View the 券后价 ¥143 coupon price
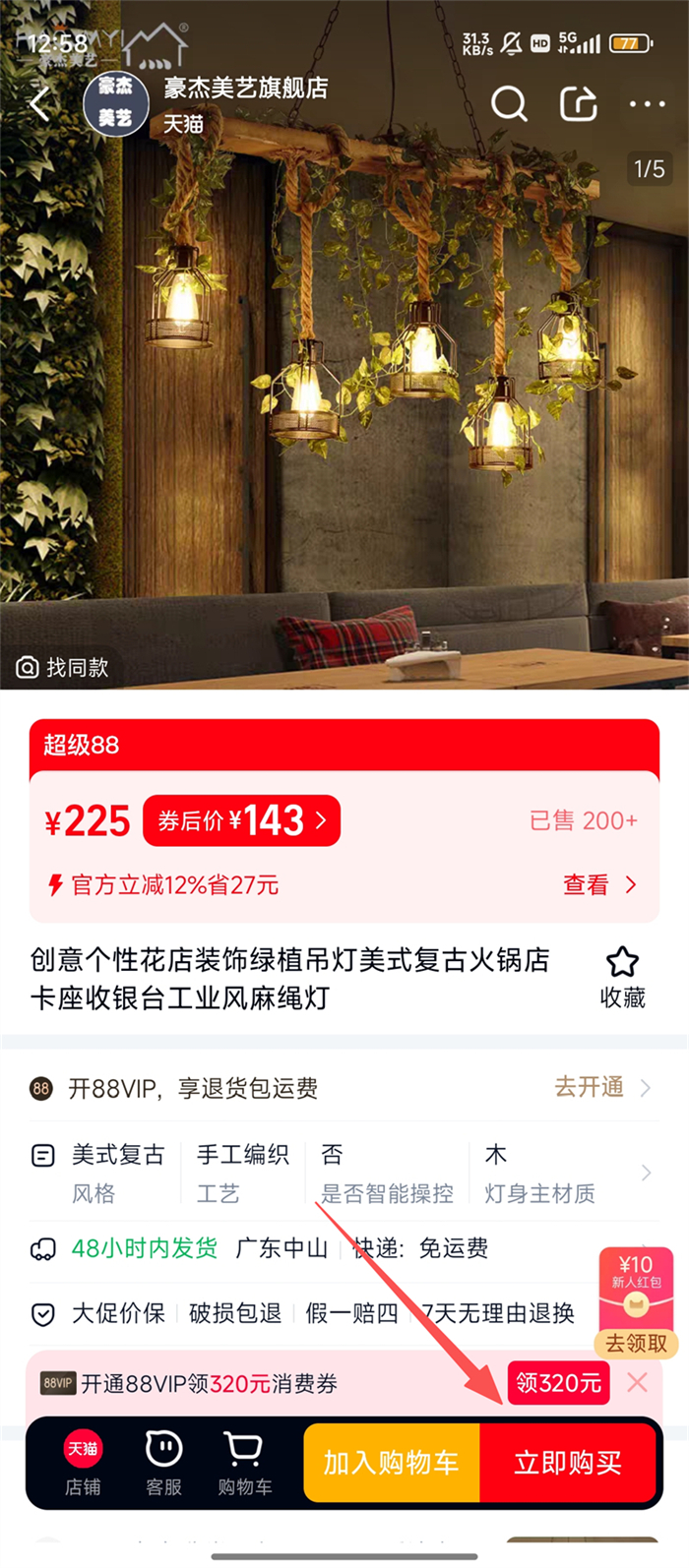The height and width of the screenshot is (1568, 689). click(x=241, y=820)
